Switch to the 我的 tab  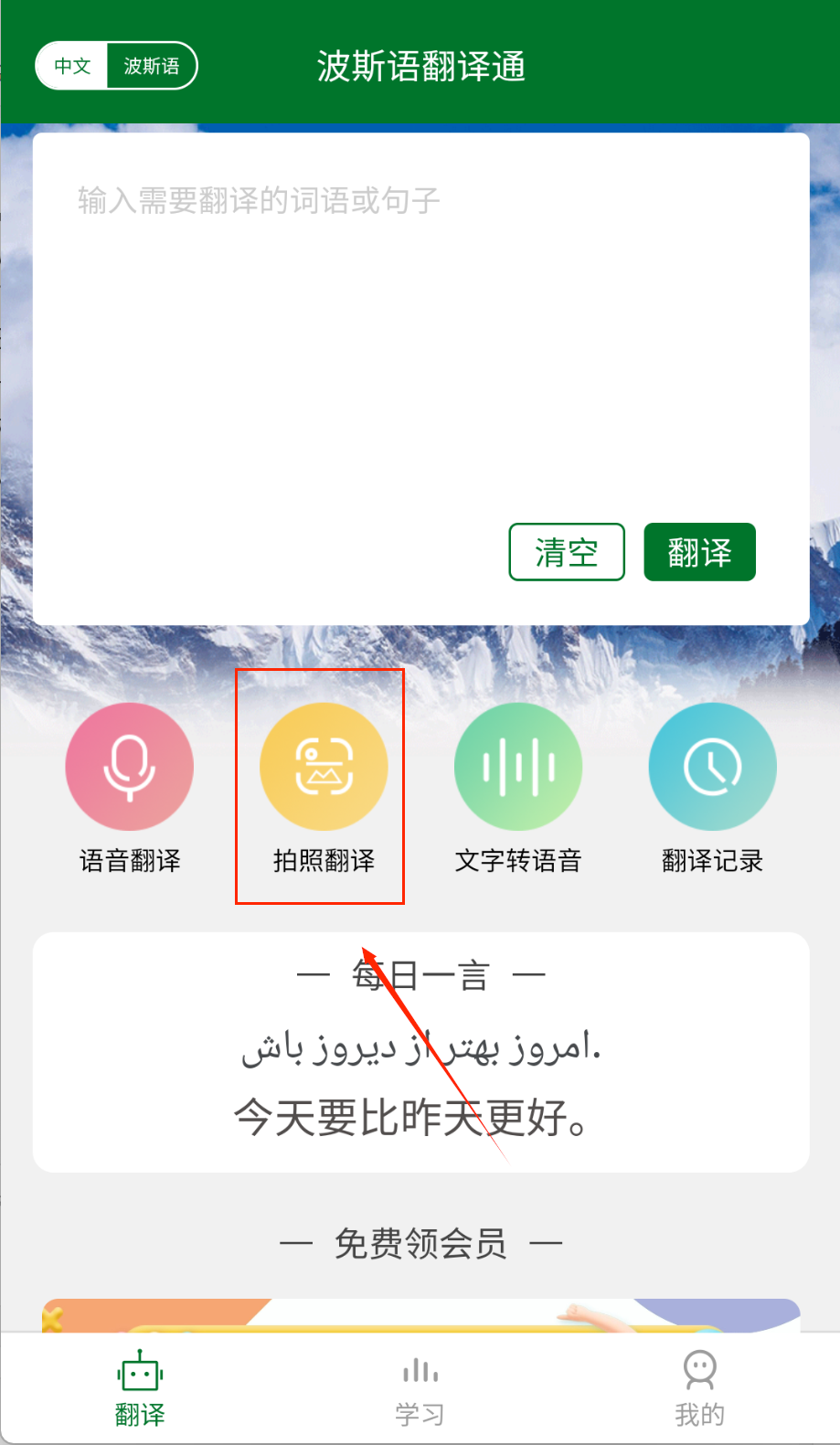(699, 1387)
